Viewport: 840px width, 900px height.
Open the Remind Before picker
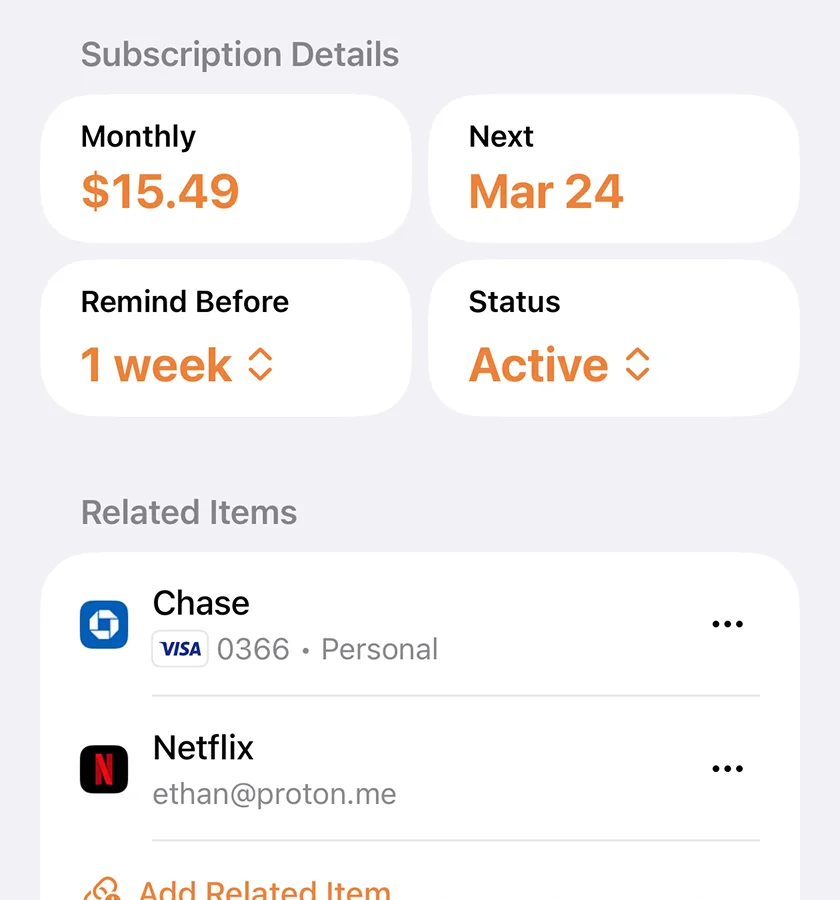tap(177, 364)
